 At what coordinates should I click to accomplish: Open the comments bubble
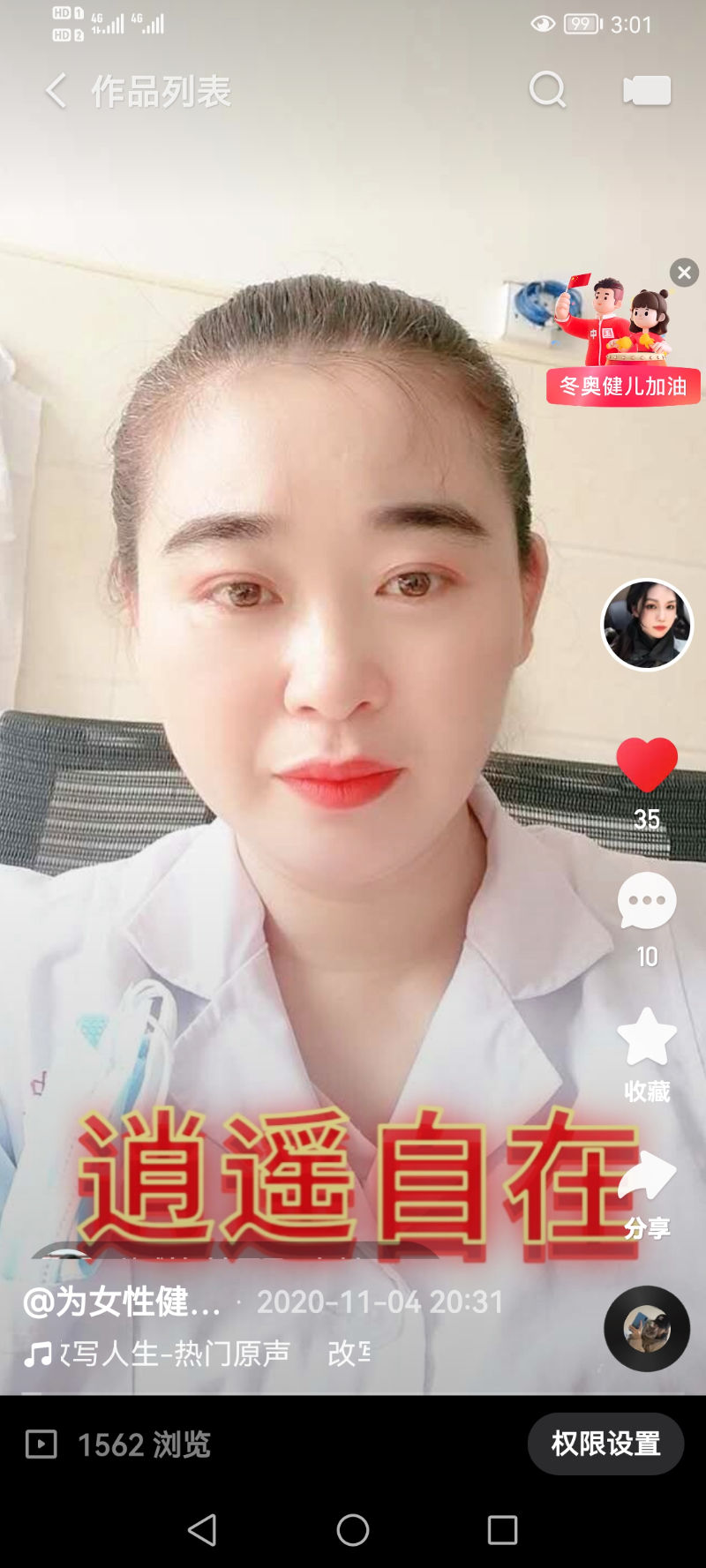coord(647,902)
